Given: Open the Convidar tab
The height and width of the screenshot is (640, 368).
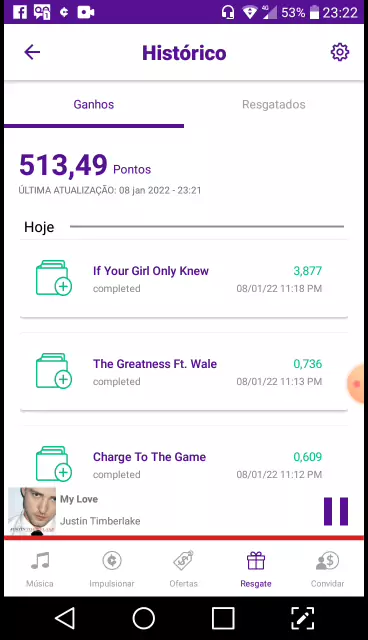Looking at the screenshot, I should (328, 569).
